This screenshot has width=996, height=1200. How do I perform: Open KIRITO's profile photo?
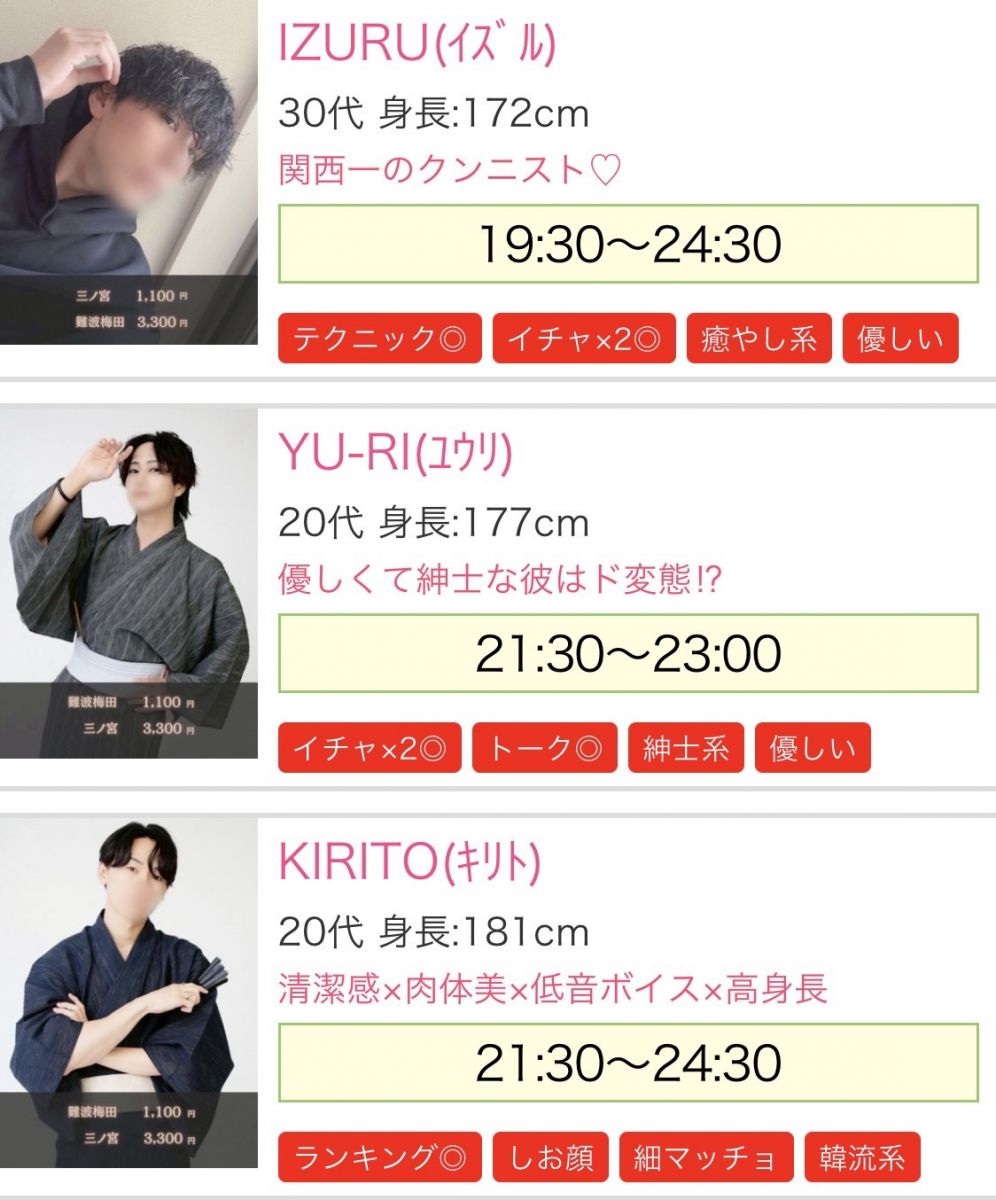pos(128,992)
